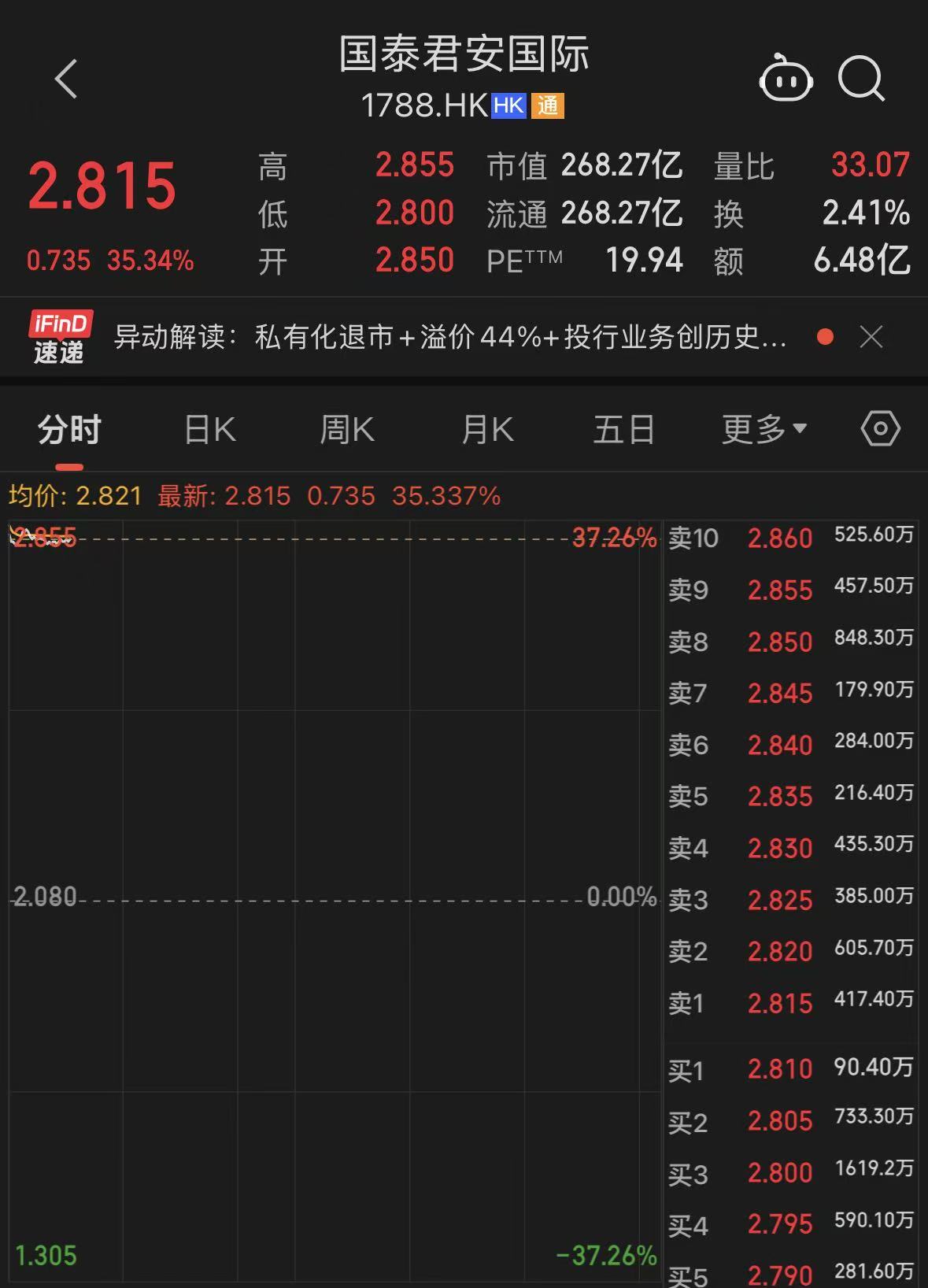
Task: Open chart settings hexagon icon
Action: [881, 429]
